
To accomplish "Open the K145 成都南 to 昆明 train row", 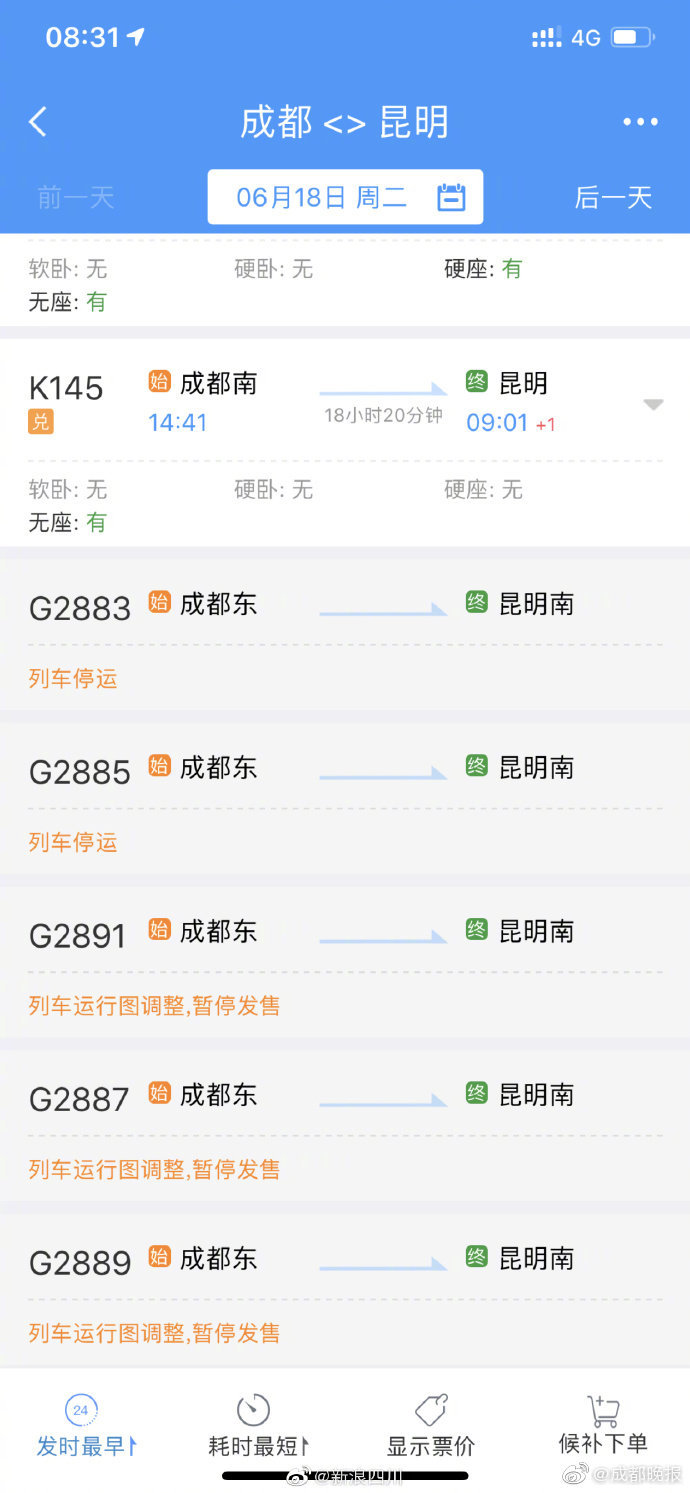I will (345, 443).
